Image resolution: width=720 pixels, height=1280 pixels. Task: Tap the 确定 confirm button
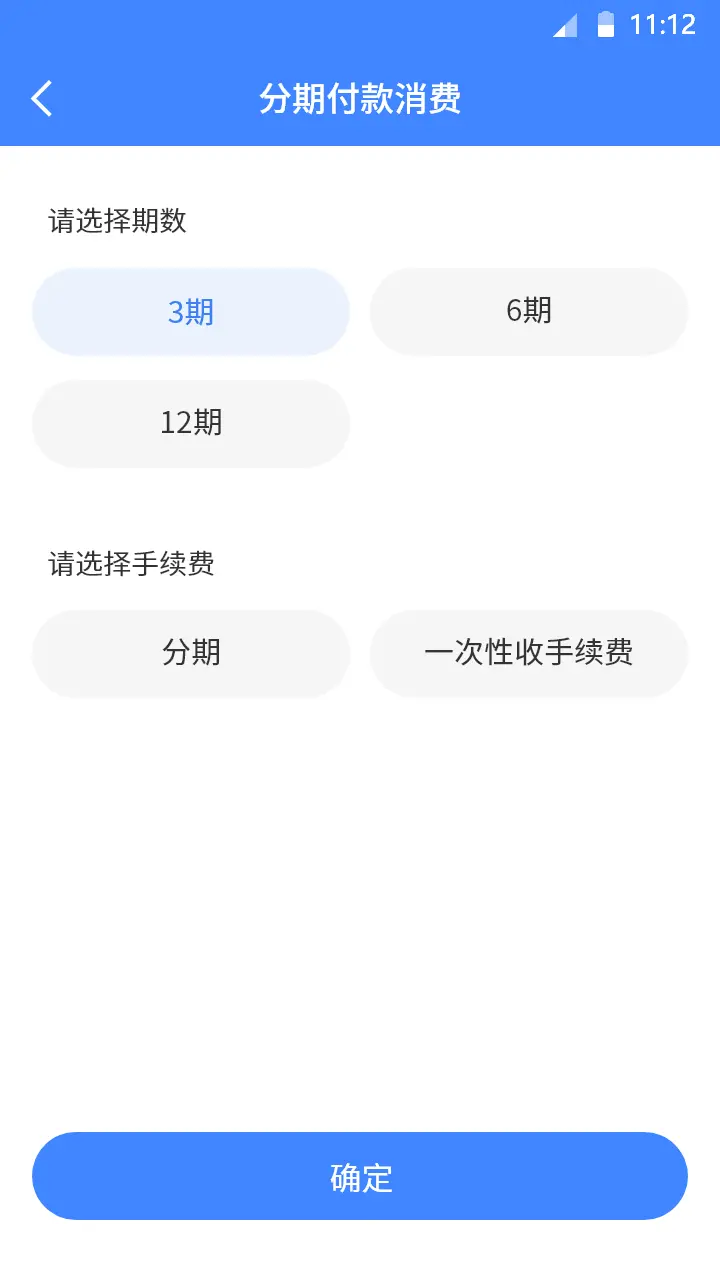[360, 1176]
